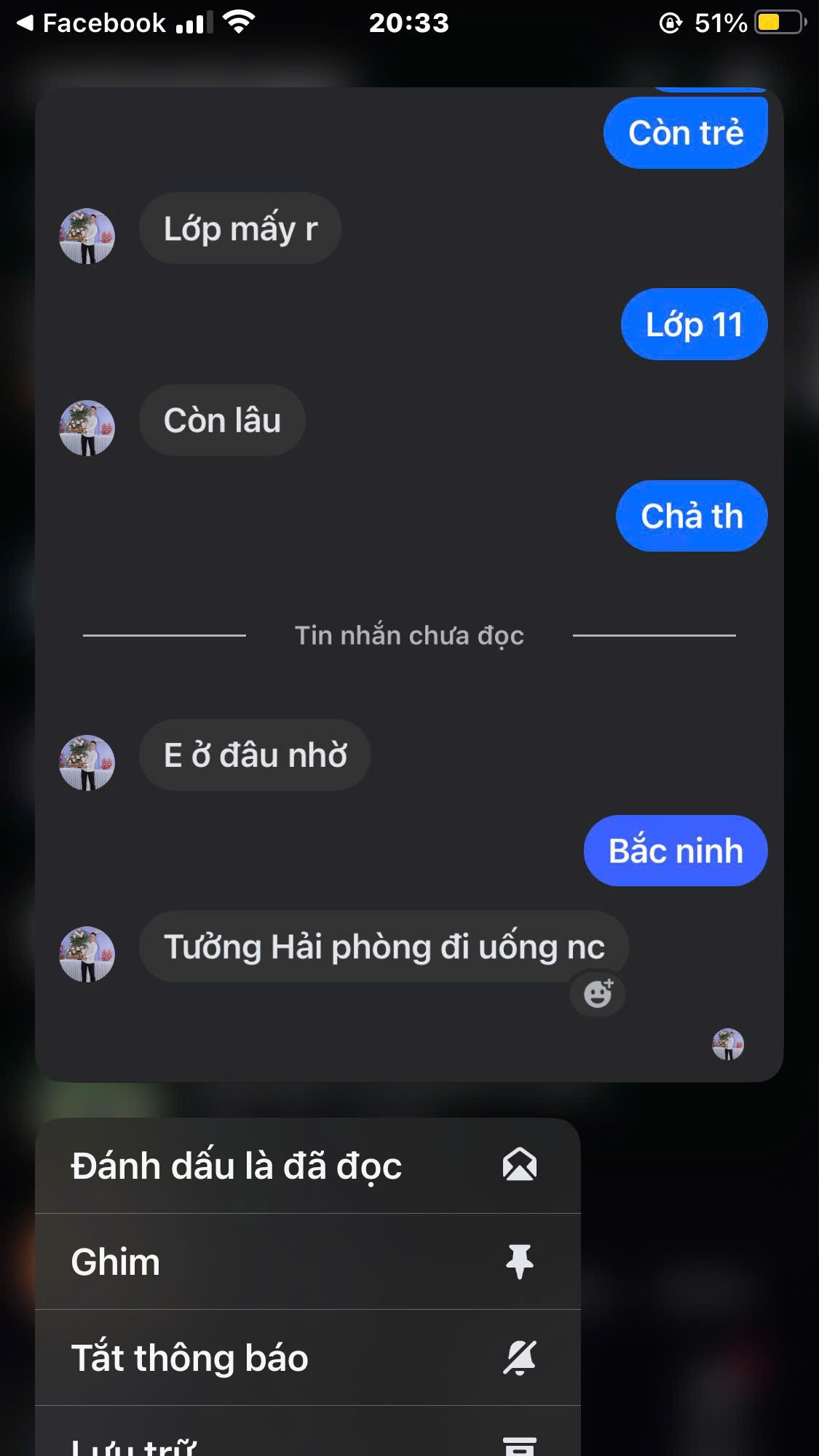The width and height of the screenshot is (819, 1456).
Task: Return to Facebook via status bar back
Action: coord(91,23)
